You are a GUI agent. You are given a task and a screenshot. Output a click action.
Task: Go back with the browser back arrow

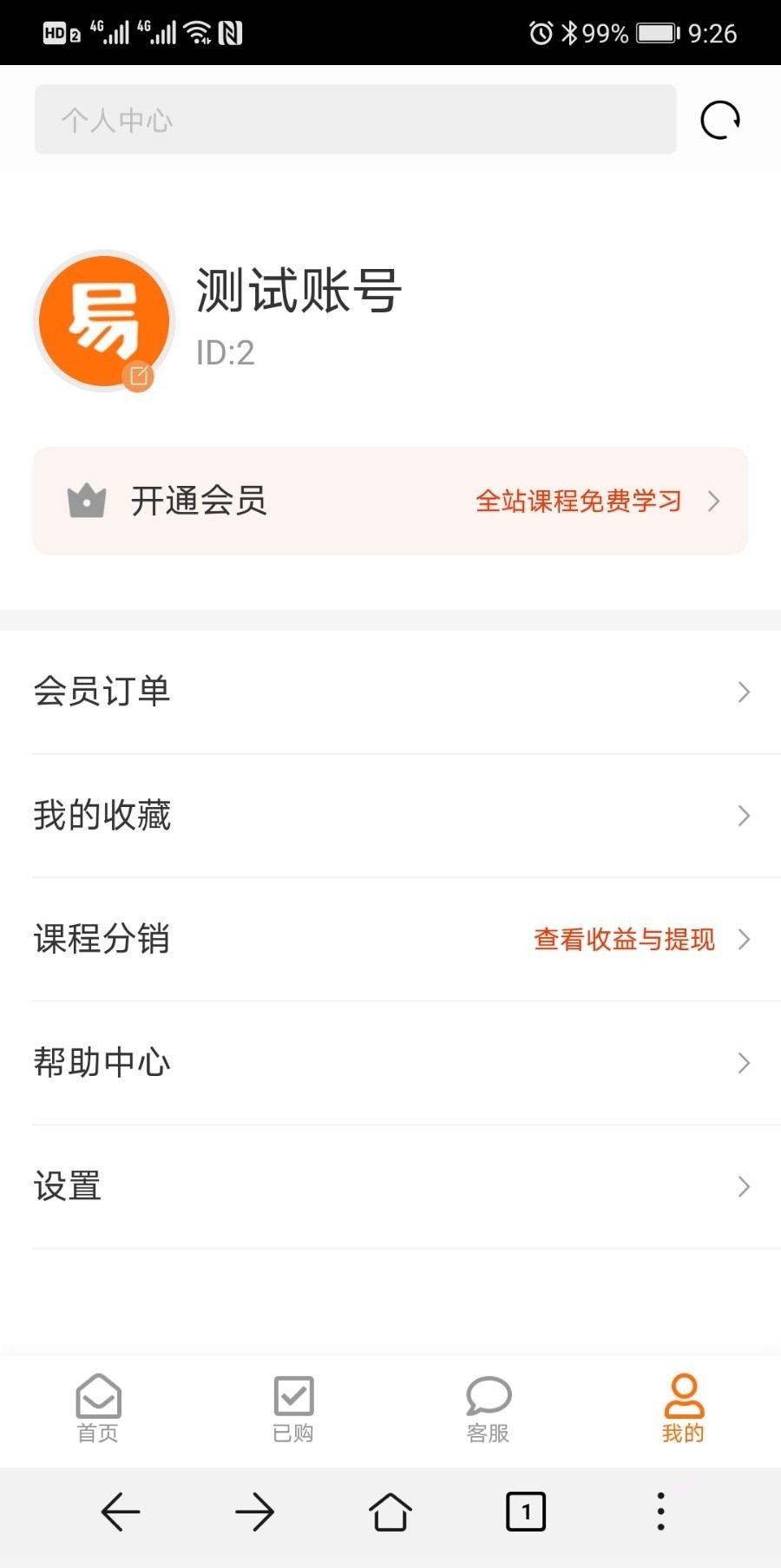tap(121, 1512)
